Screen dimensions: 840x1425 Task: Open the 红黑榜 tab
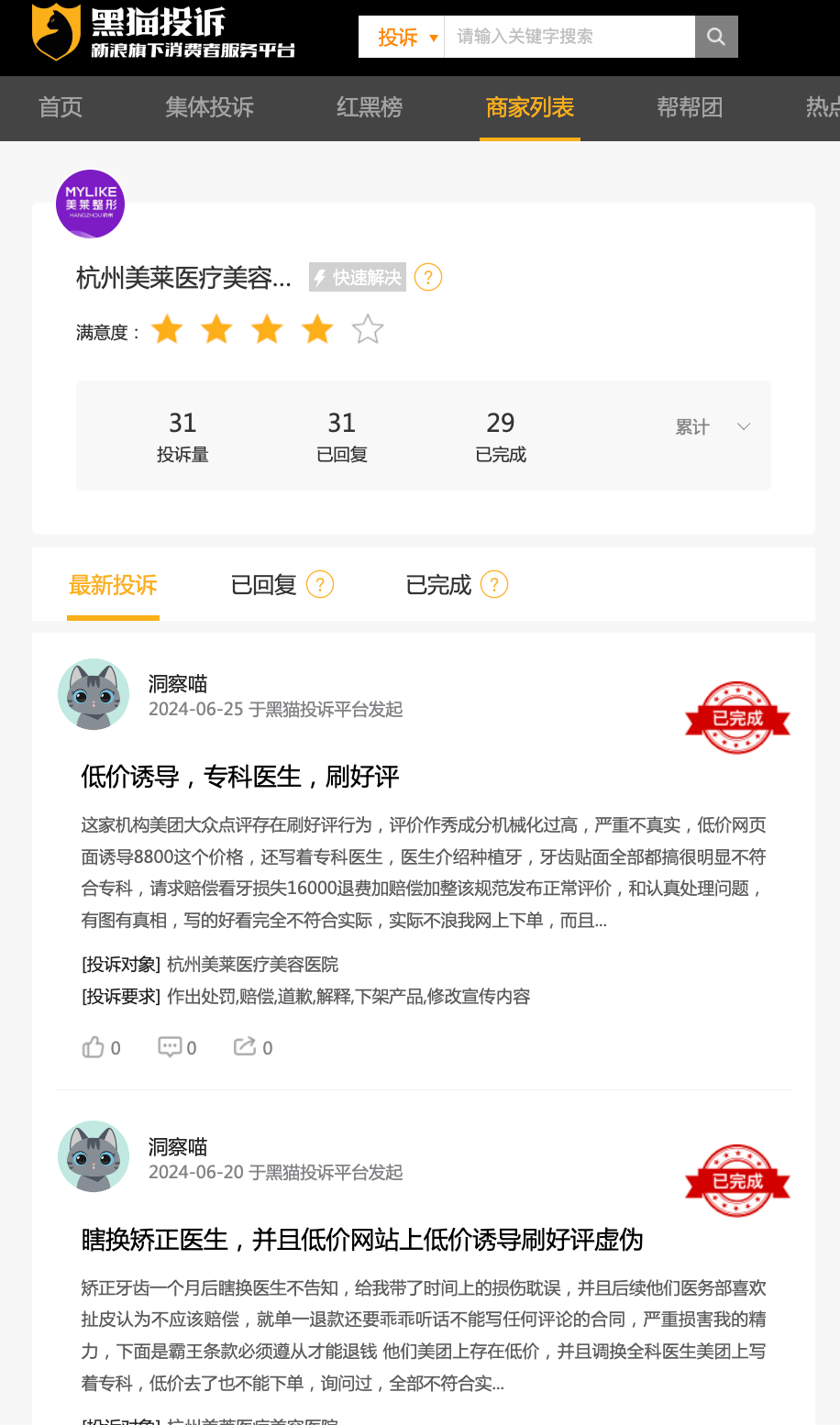(x=370, y=107)
